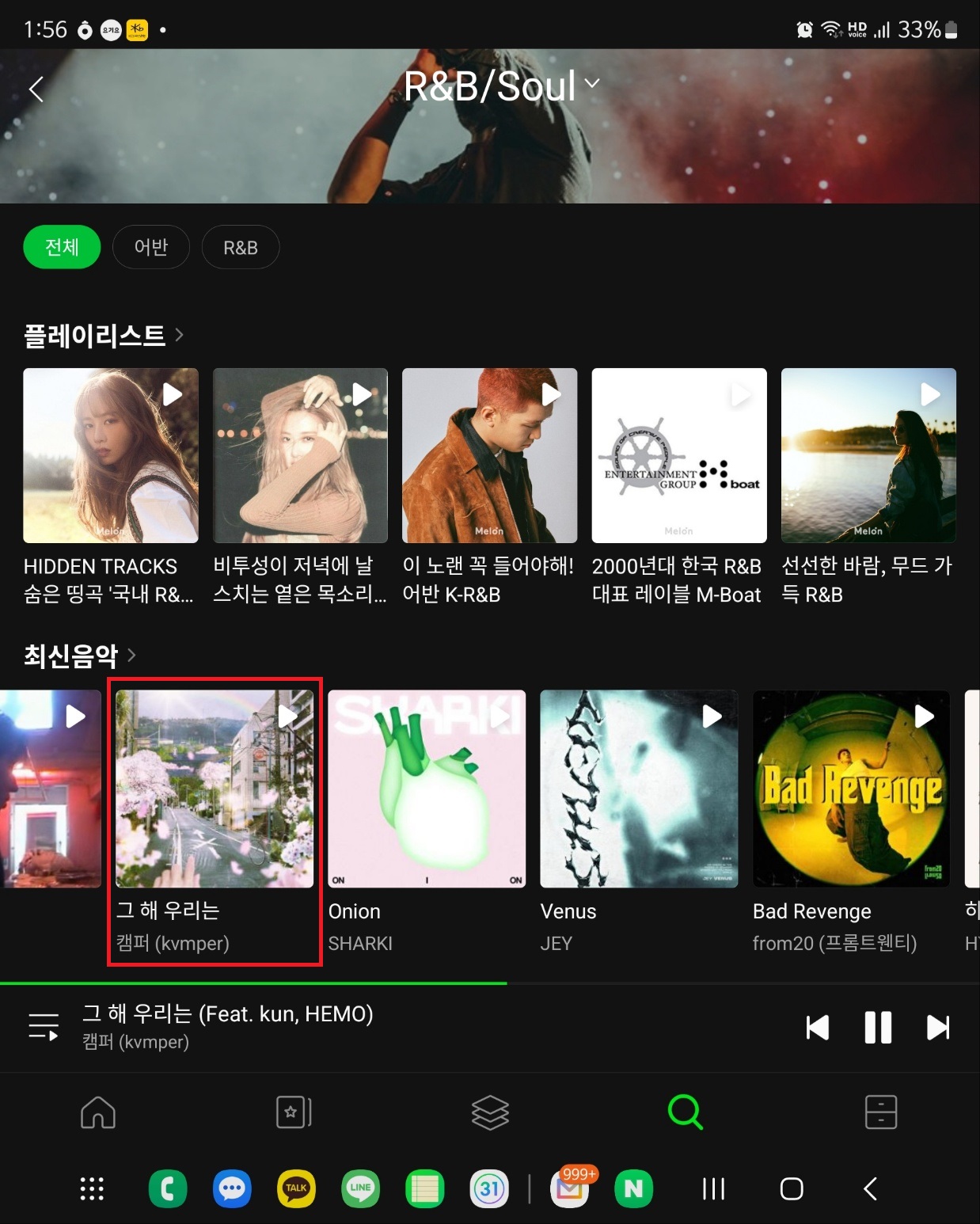Go back using the top-left arrow
Screen dimensions: 980x1224
[x=36, y=89]
